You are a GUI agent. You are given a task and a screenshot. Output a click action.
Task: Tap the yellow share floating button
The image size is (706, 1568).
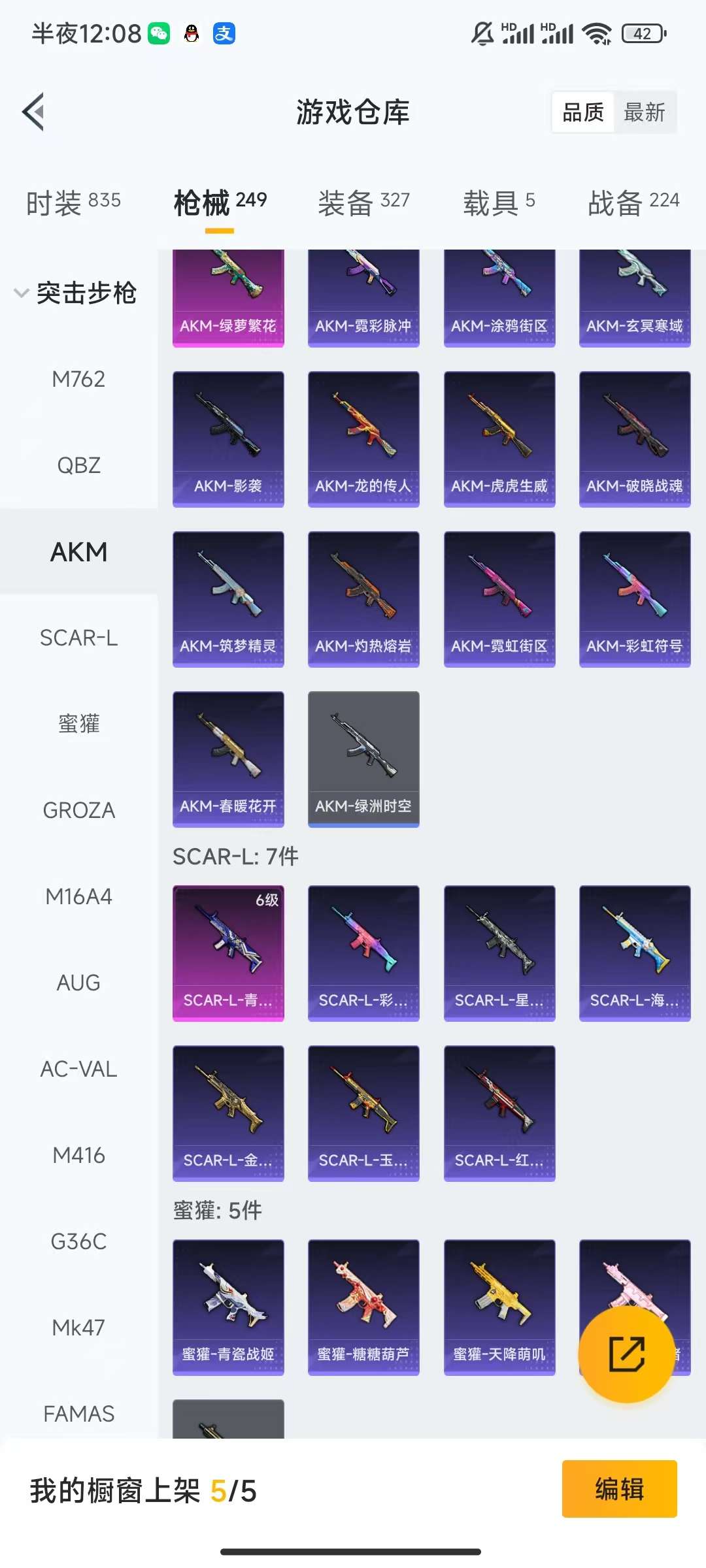(x=626, y=1354)
